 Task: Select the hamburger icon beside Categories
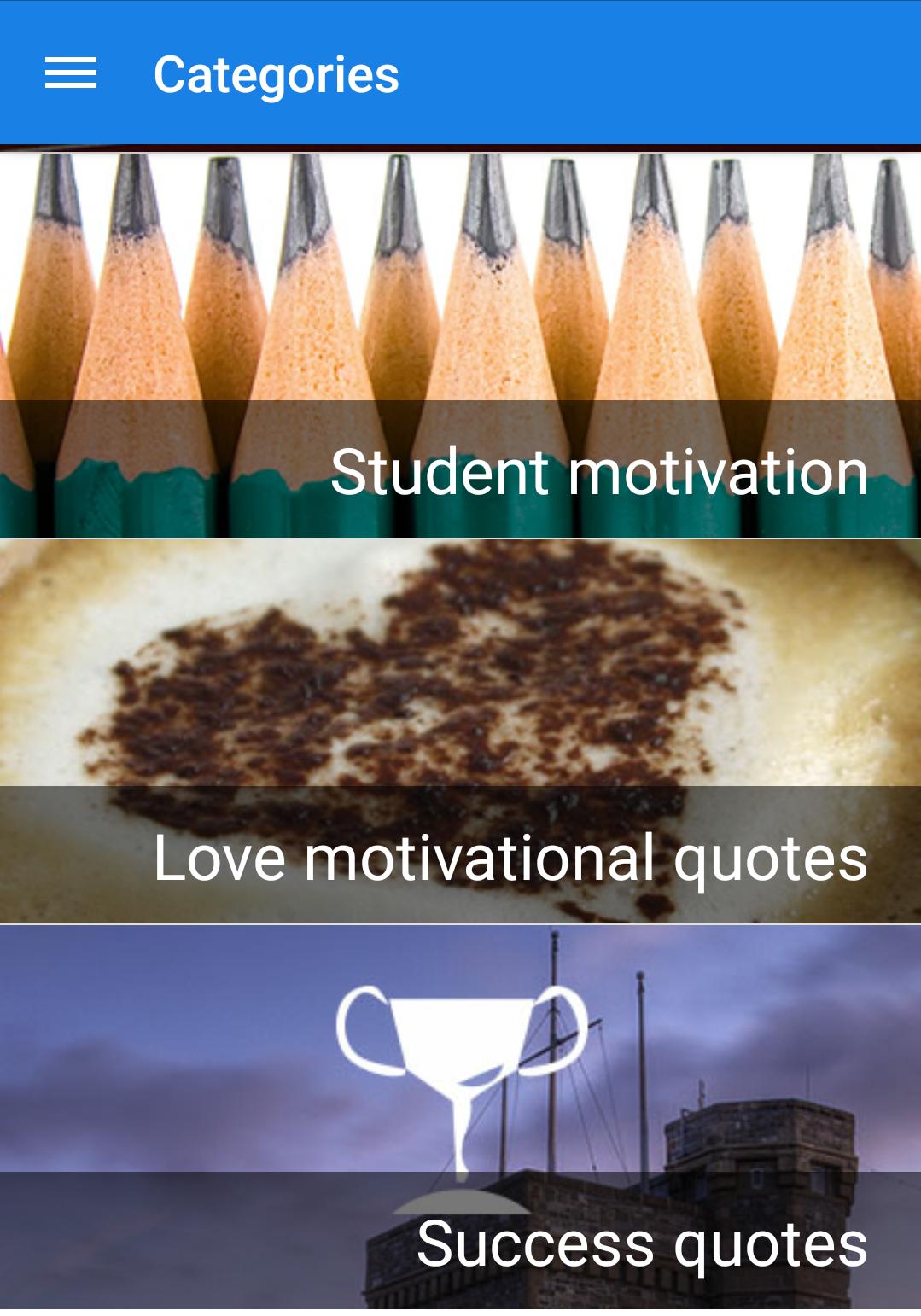pyautogui.click(x=72, y=75)
